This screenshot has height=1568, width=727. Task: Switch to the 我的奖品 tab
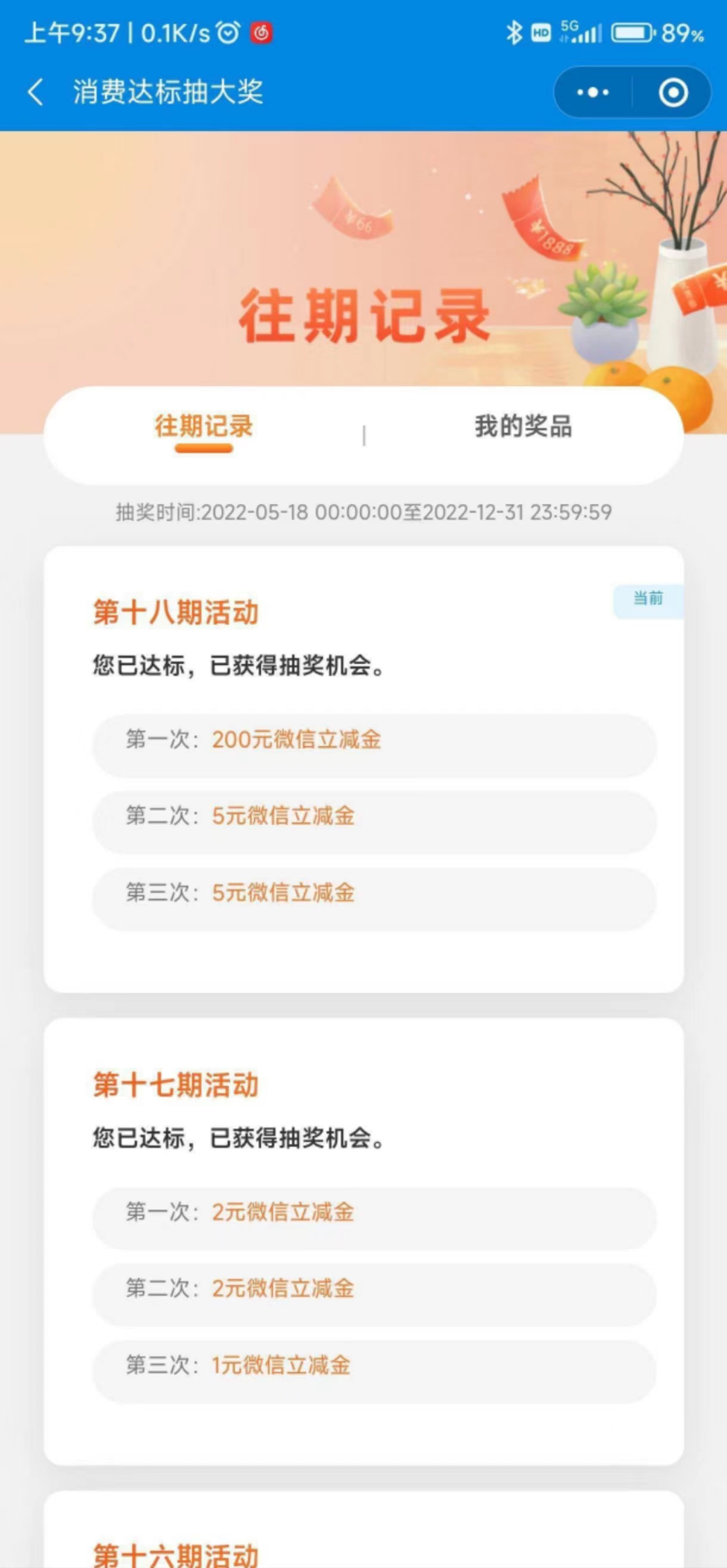point(523,426)
